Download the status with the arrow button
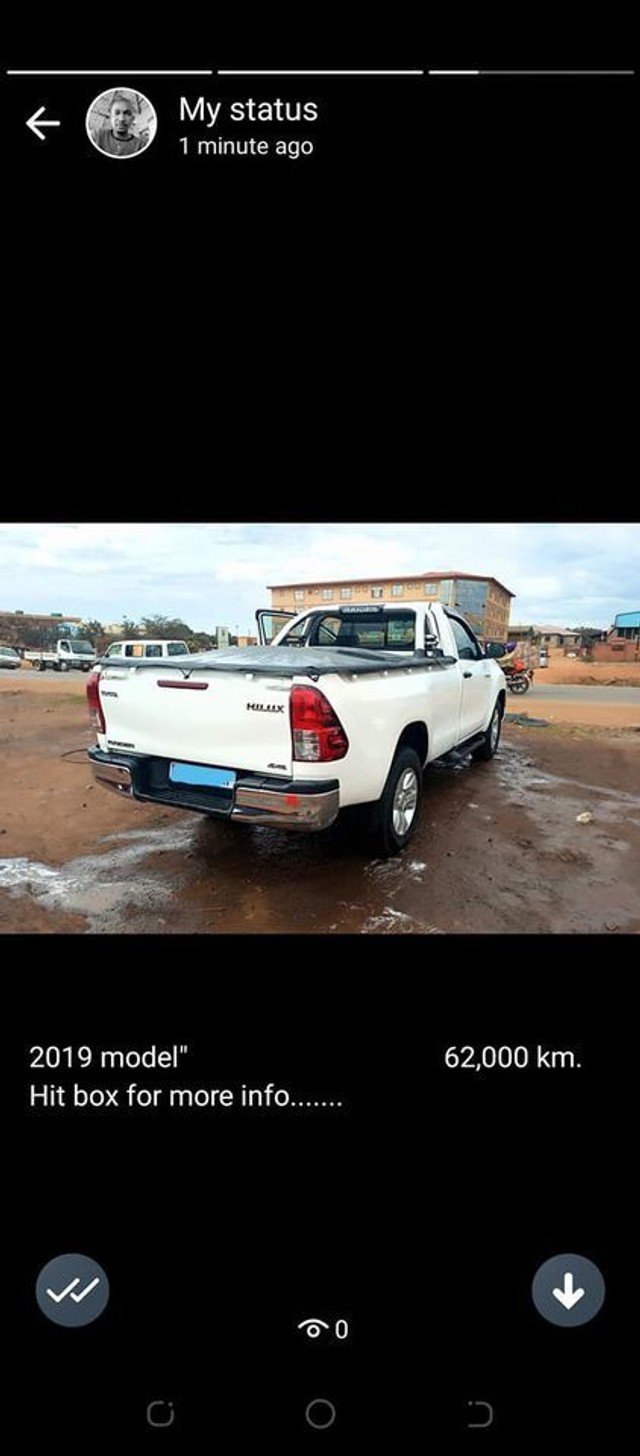The image size is (640, 1456). tap(568, 1290)
